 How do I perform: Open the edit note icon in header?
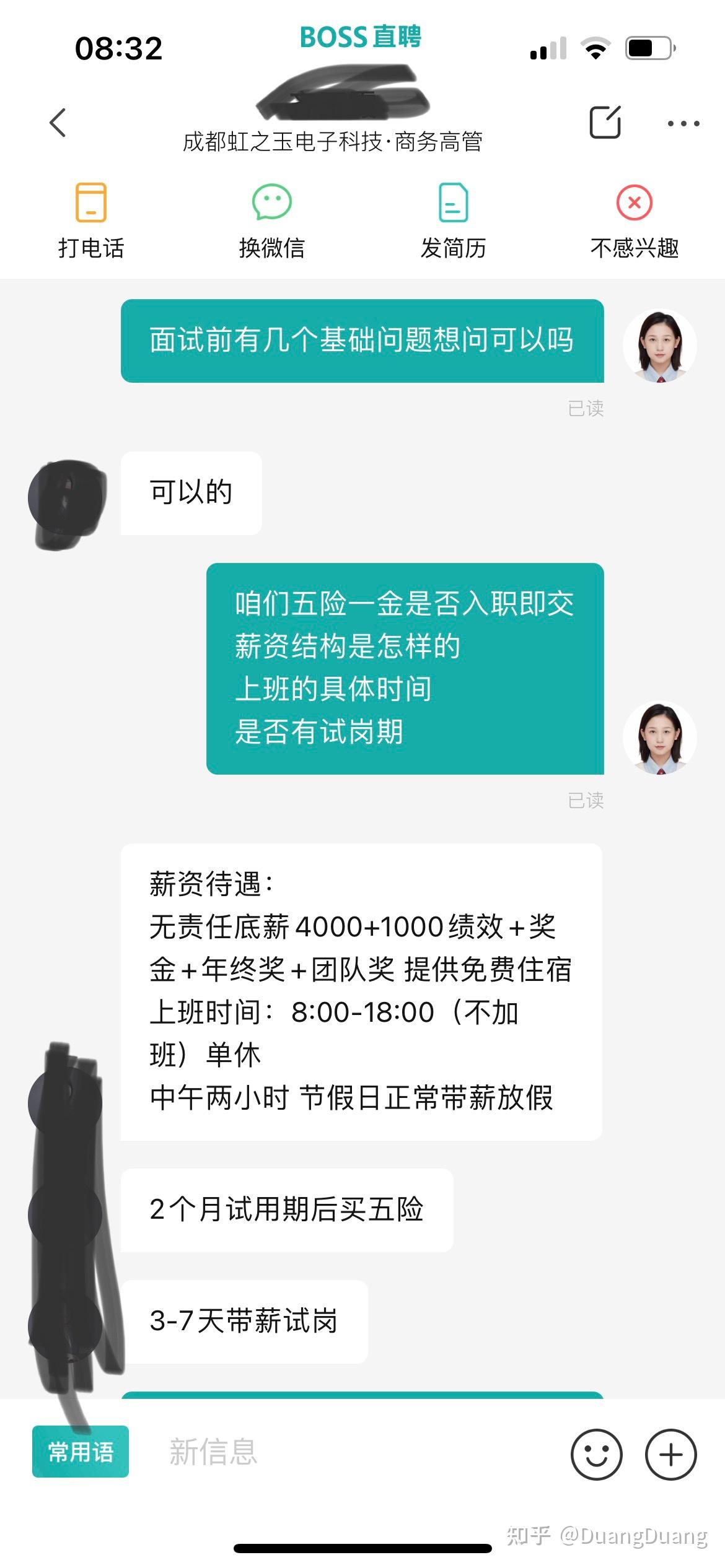point(605,122)
